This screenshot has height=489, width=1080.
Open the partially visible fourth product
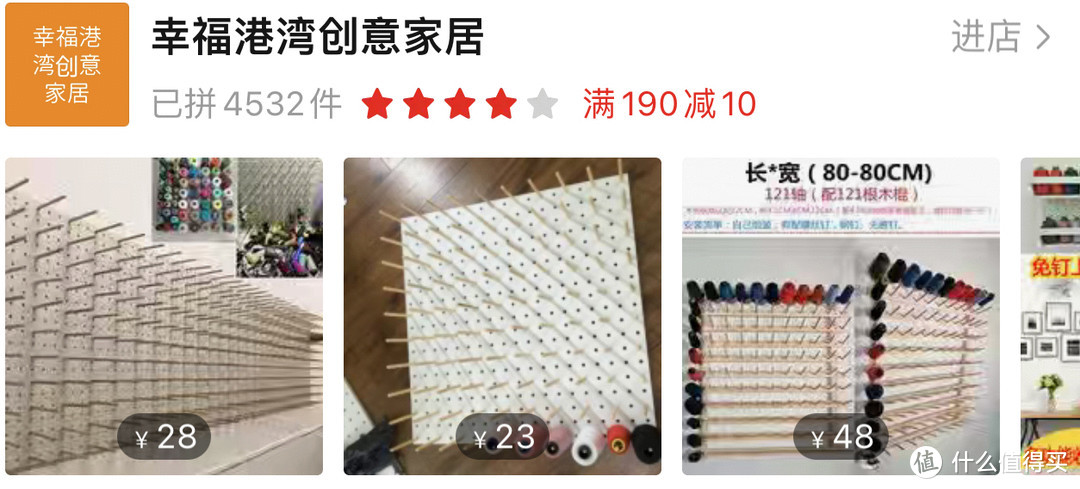click(x=1050, y=300)
